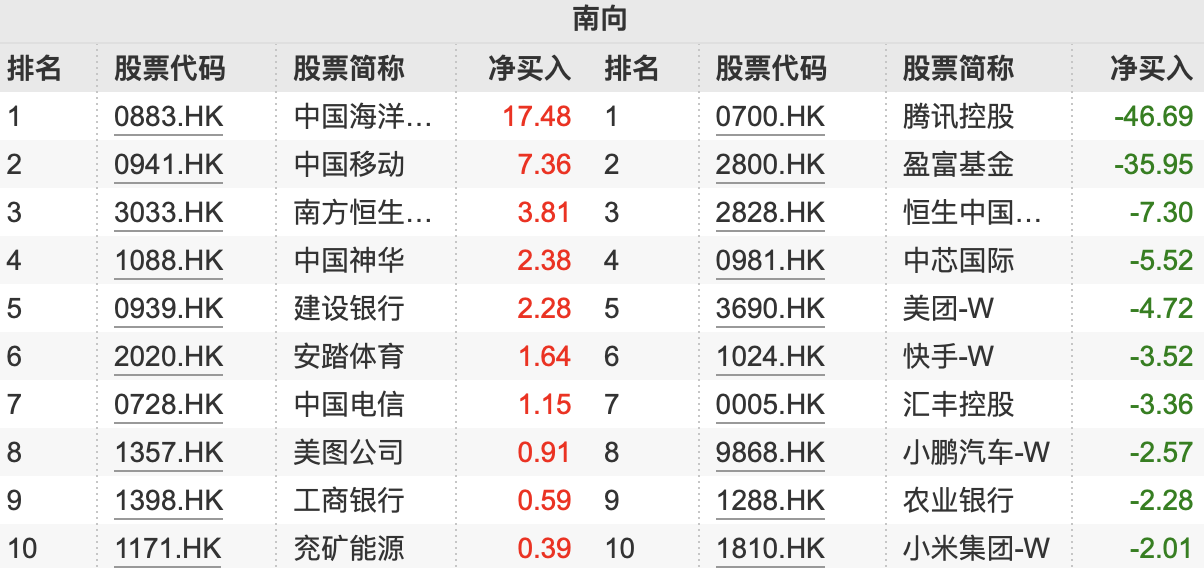The height and width of the screenshot is (568, 1204).
Task: Open stock code 3690.HK link
Action: point(770,309)
